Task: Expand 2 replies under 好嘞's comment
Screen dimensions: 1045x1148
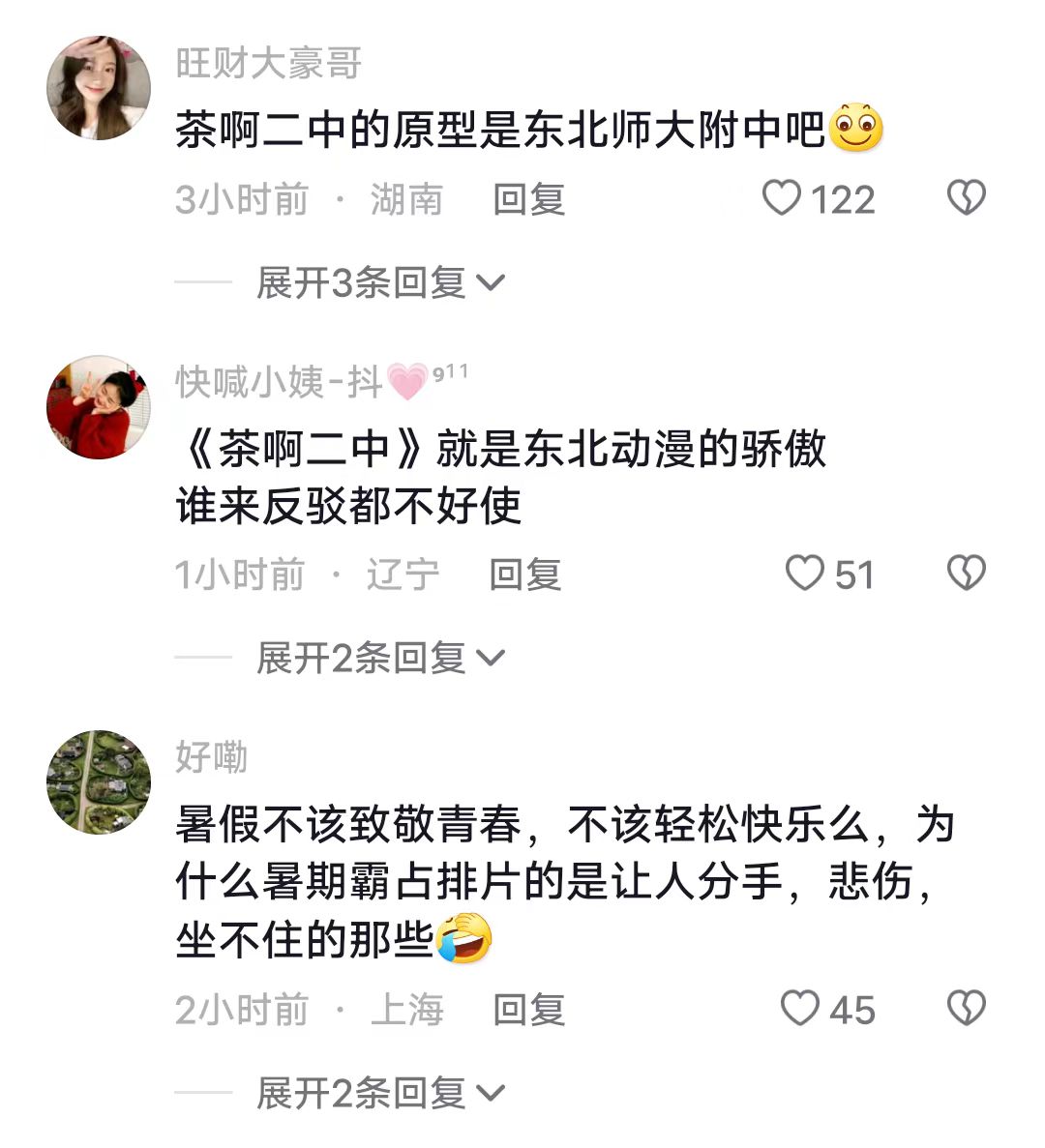Action: [x=380, y=1093]
